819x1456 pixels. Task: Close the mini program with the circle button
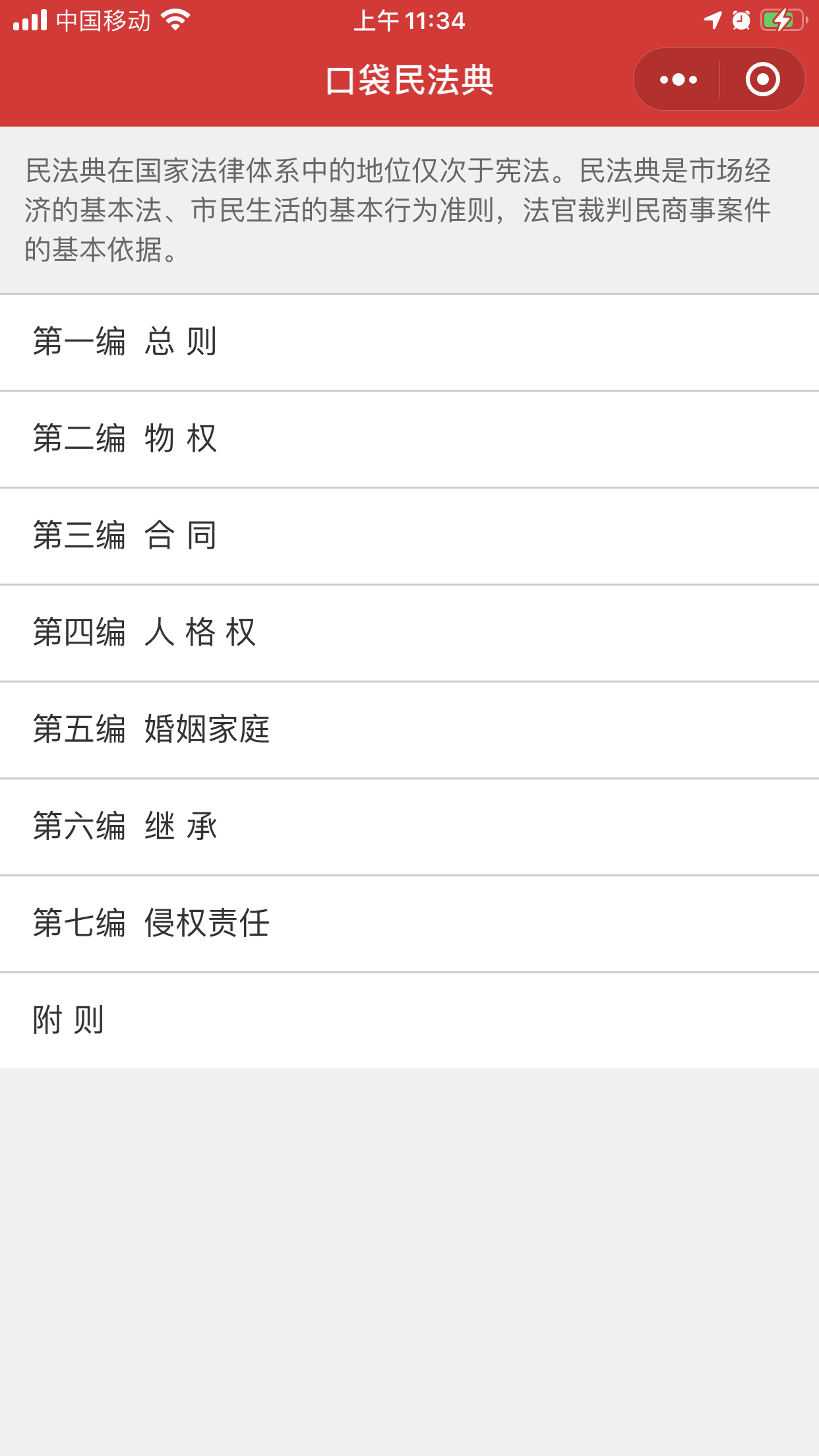click(763, 80)
